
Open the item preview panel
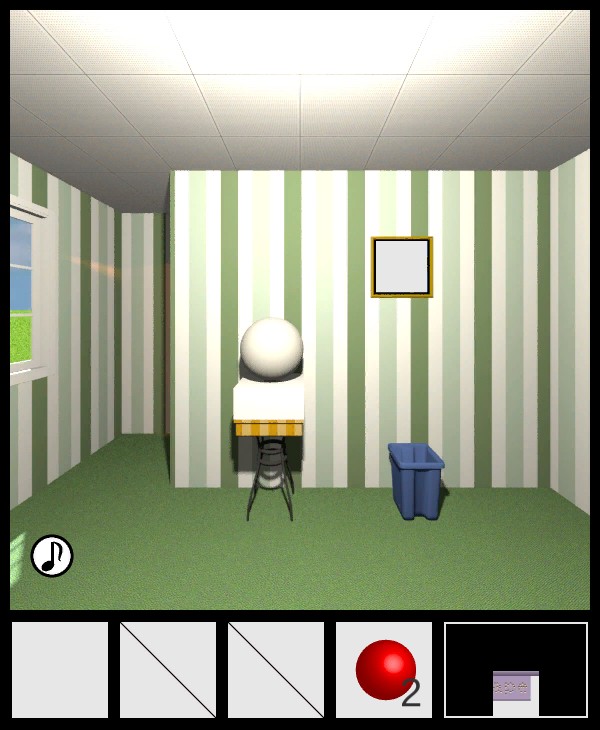coord(516,669)
